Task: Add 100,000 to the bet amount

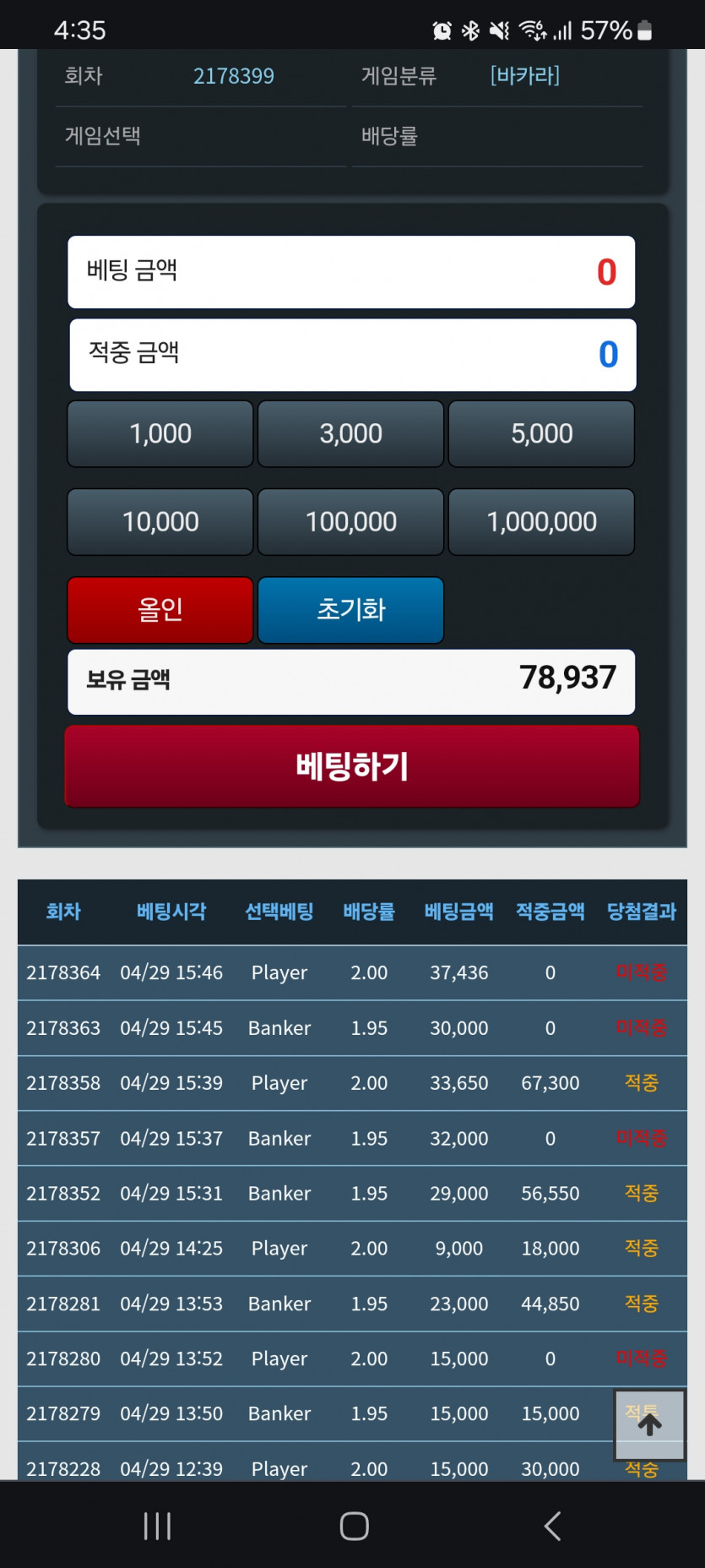Action: (350, 521)
